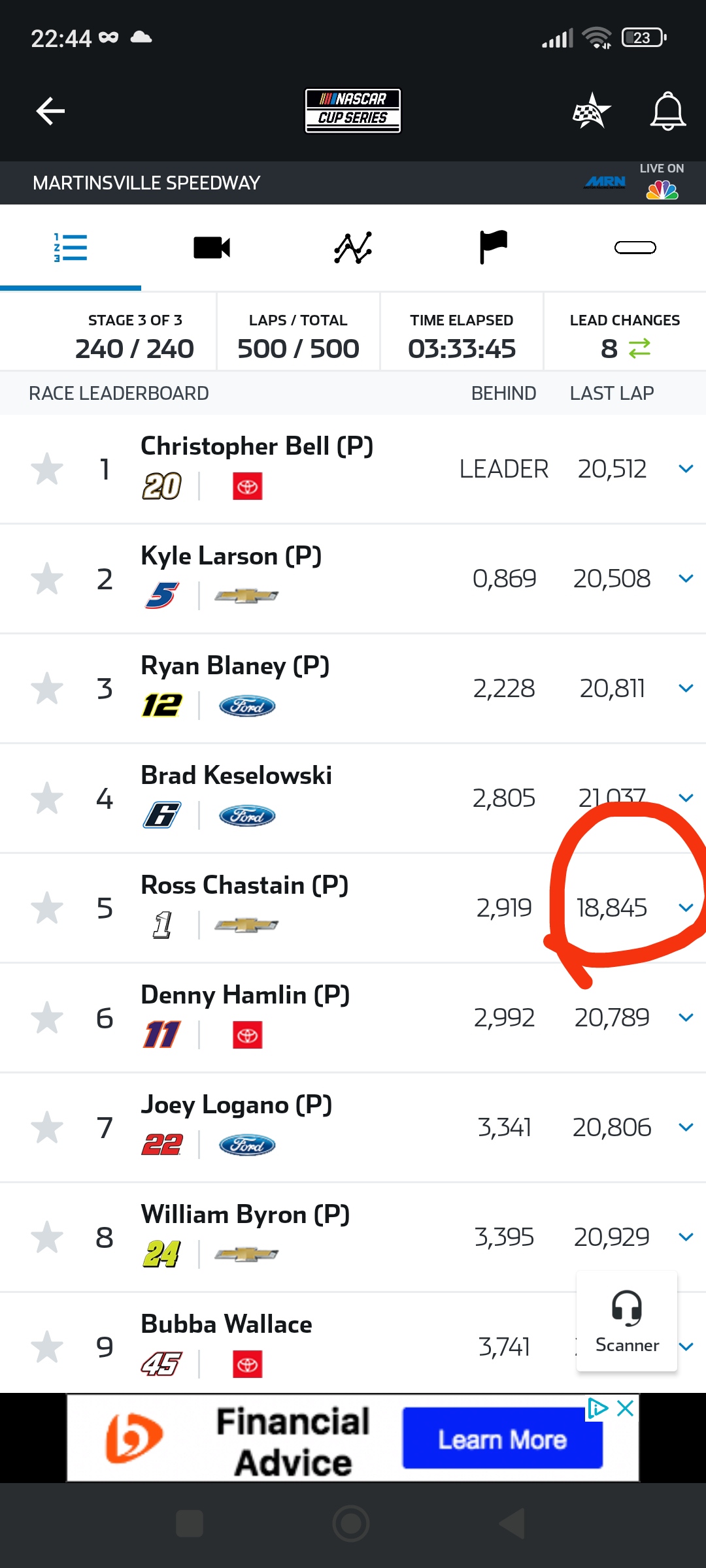706x1568 pixels.
Task: Expand Ross Chastain's row chevron
Action: click(686, 907)
